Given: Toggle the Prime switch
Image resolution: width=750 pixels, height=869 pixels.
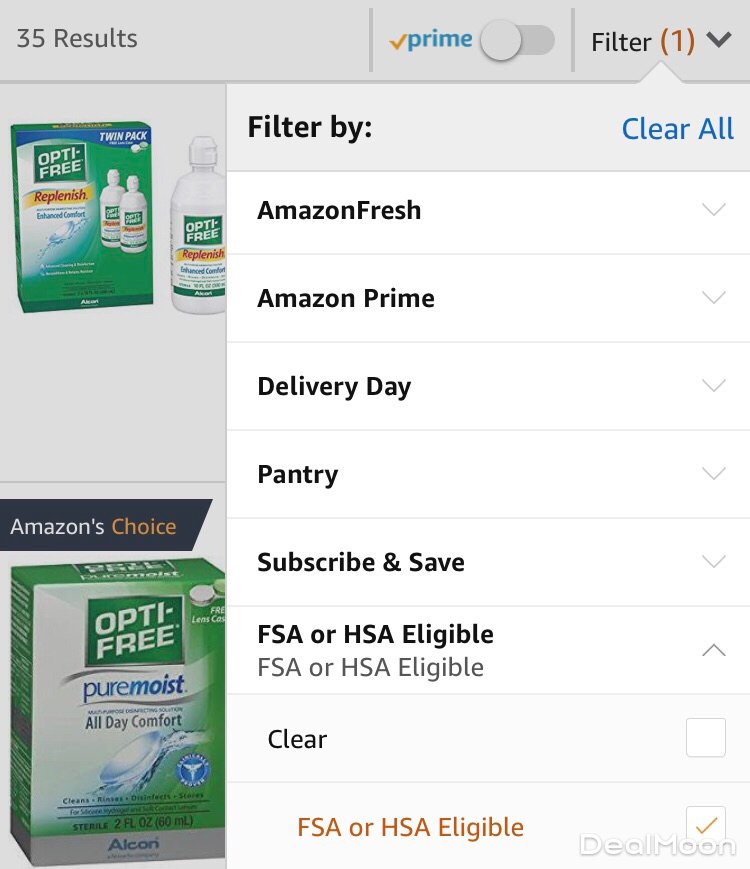Looking at the screenshot, I should (x=516, y=41).
